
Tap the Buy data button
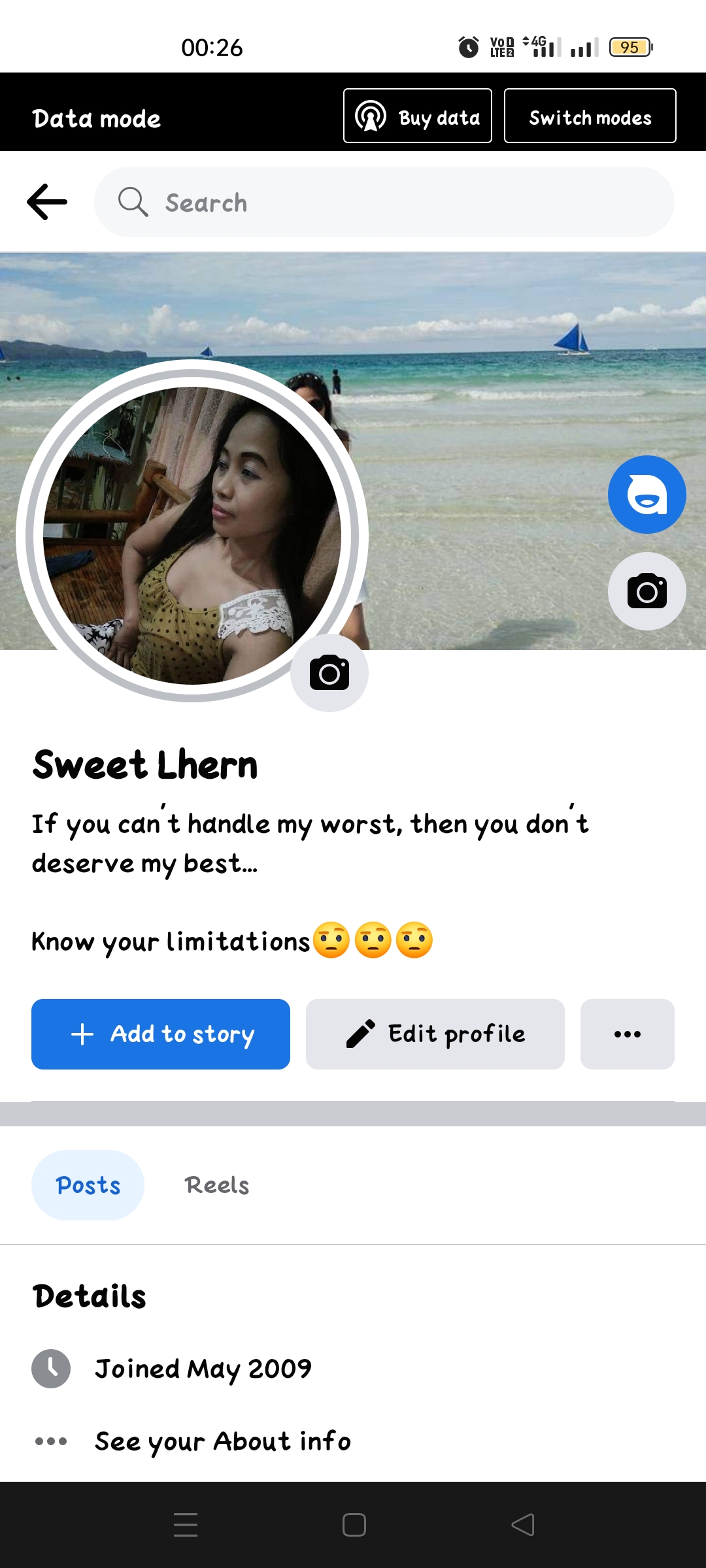pos(418,116)
